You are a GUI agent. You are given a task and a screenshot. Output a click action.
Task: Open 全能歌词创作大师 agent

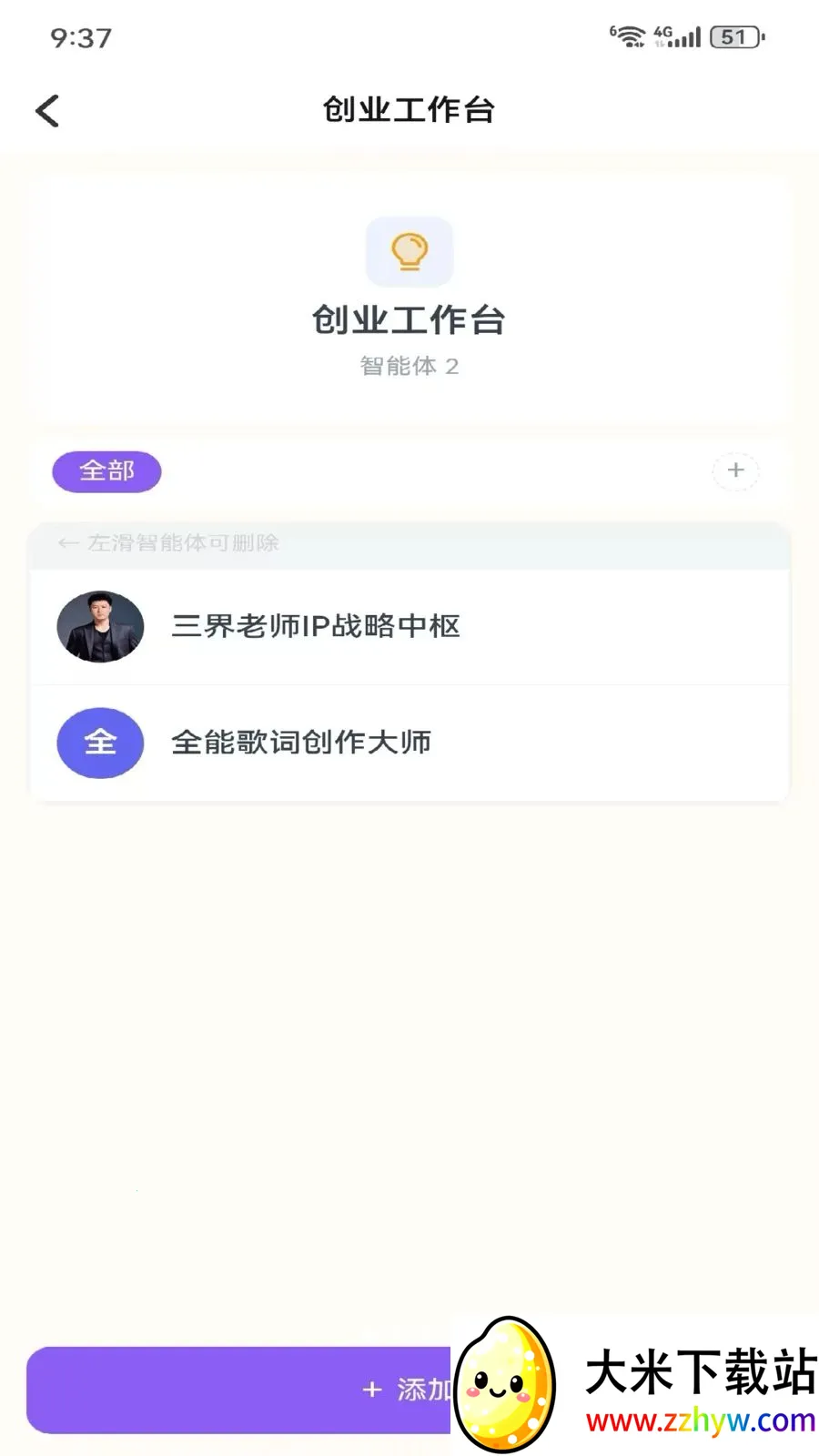(x=409, y=743)
